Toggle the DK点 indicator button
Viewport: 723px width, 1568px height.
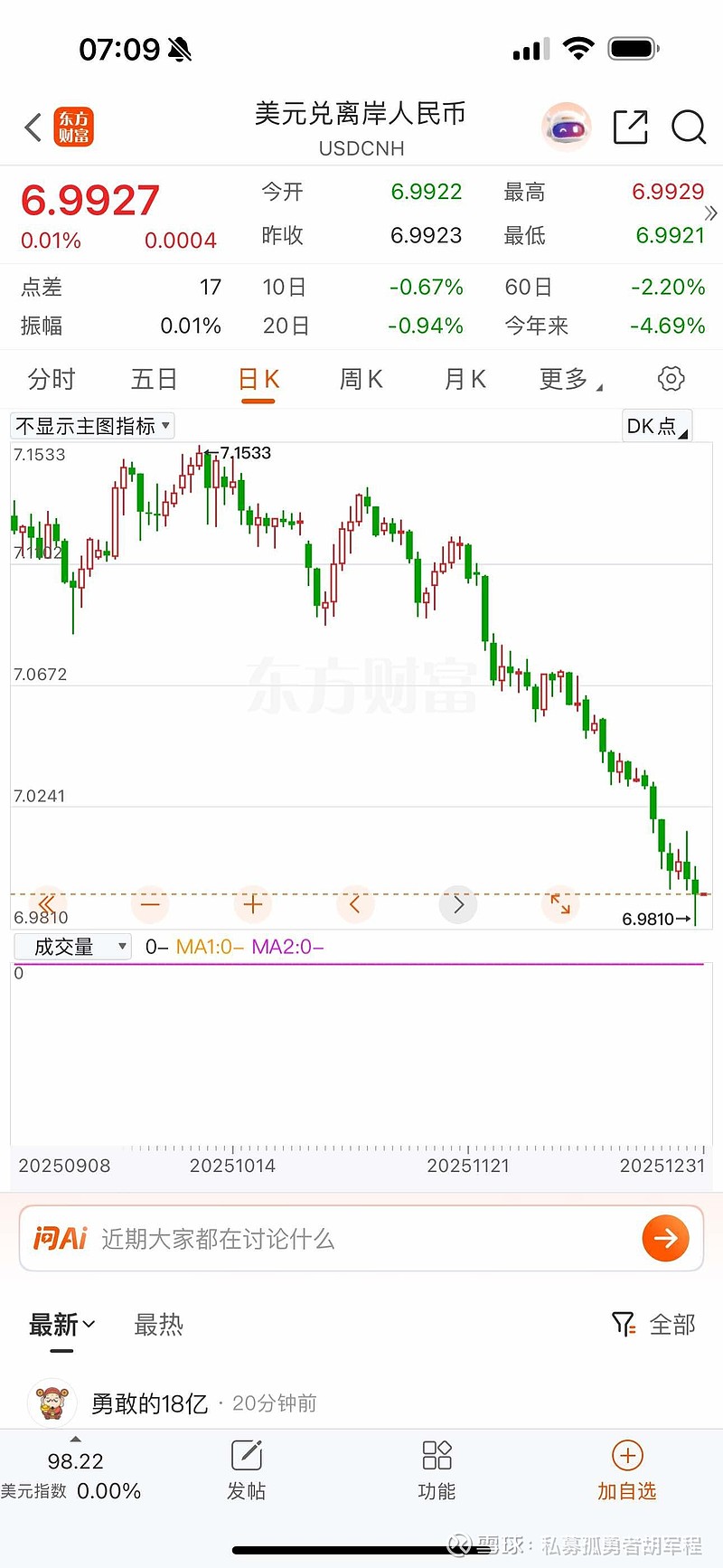click(656, 425)
